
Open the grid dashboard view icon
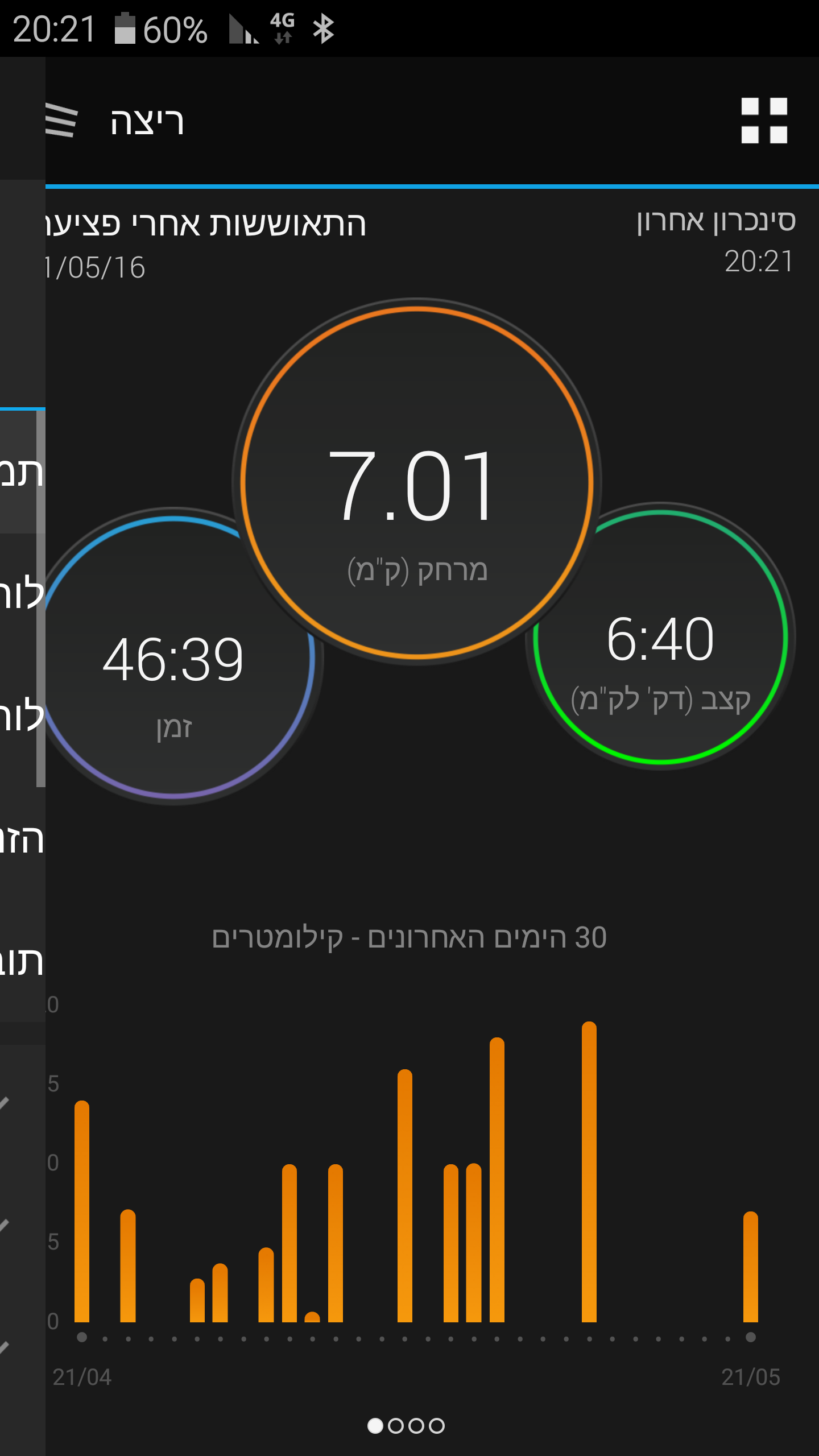coord(764,121)
